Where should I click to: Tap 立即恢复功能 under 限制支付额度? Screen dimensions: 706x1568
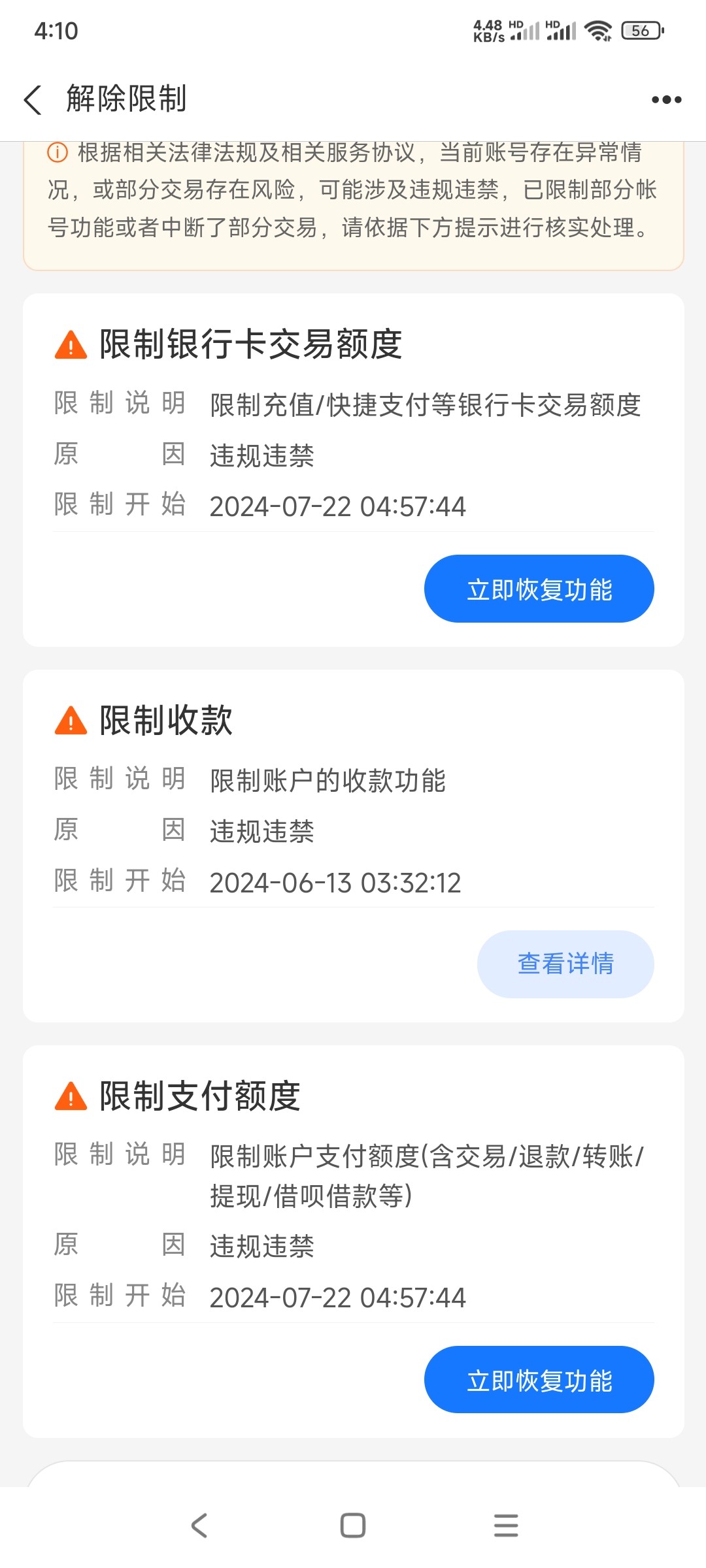[x=539, y=1380]
